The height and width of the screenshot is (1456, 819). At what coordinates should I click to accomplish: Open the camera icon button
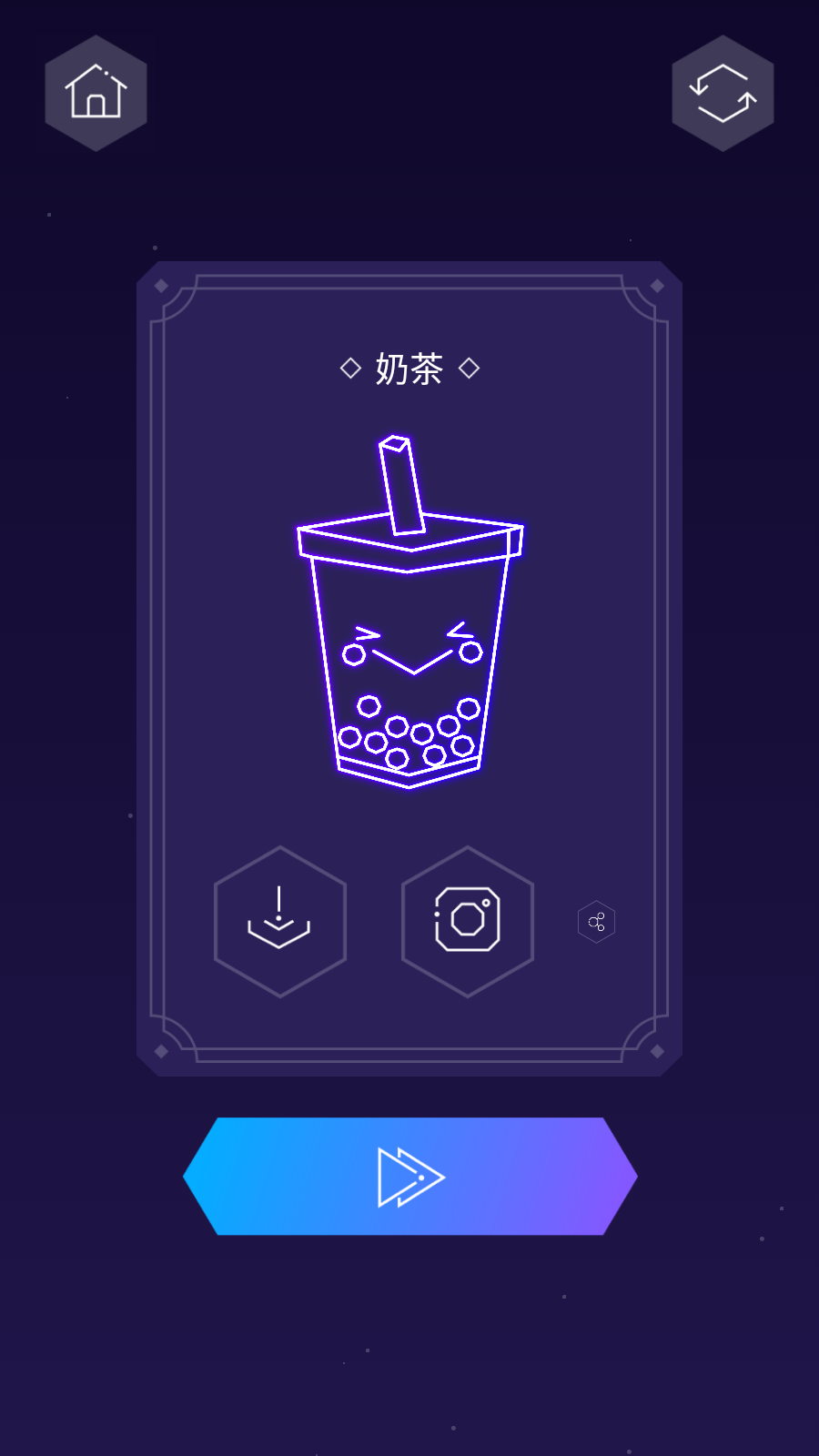[x=467, y=921]
